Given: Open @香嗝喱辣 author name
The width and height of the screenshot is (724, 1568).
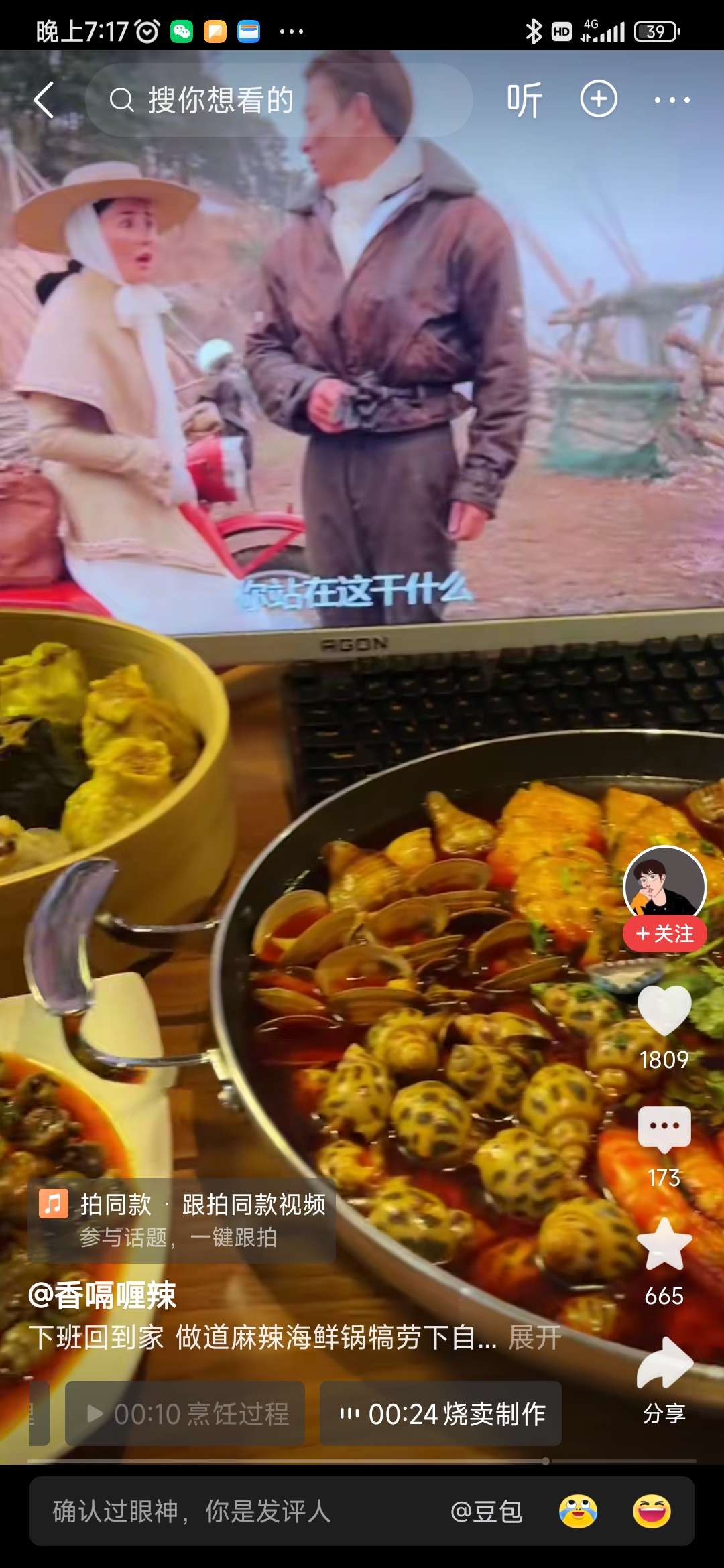Looking at the screenshot, I should tap(102, 1295).
